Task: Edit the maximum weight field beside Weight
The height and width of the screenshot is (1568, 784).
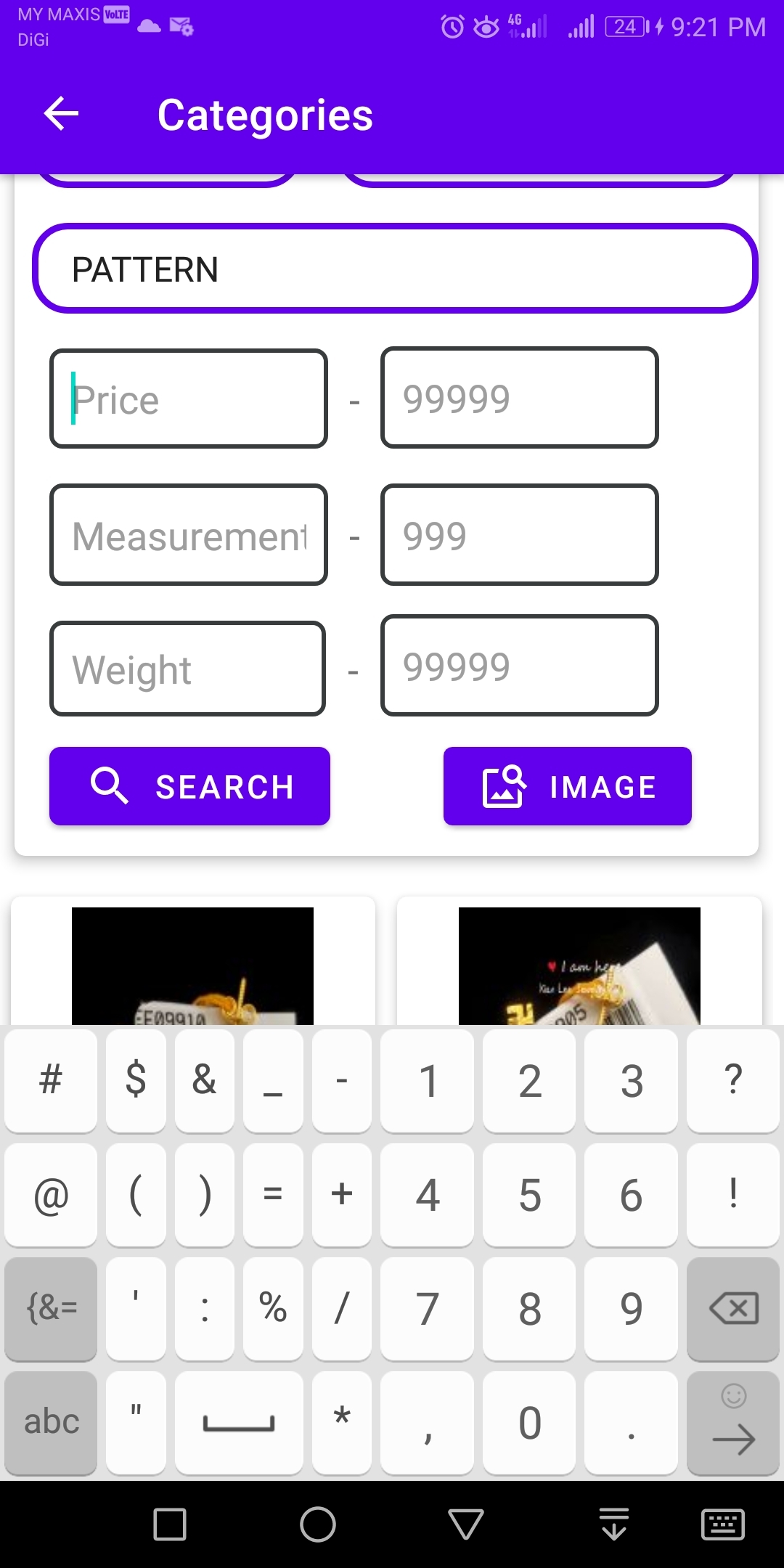Action: point(519,666)
